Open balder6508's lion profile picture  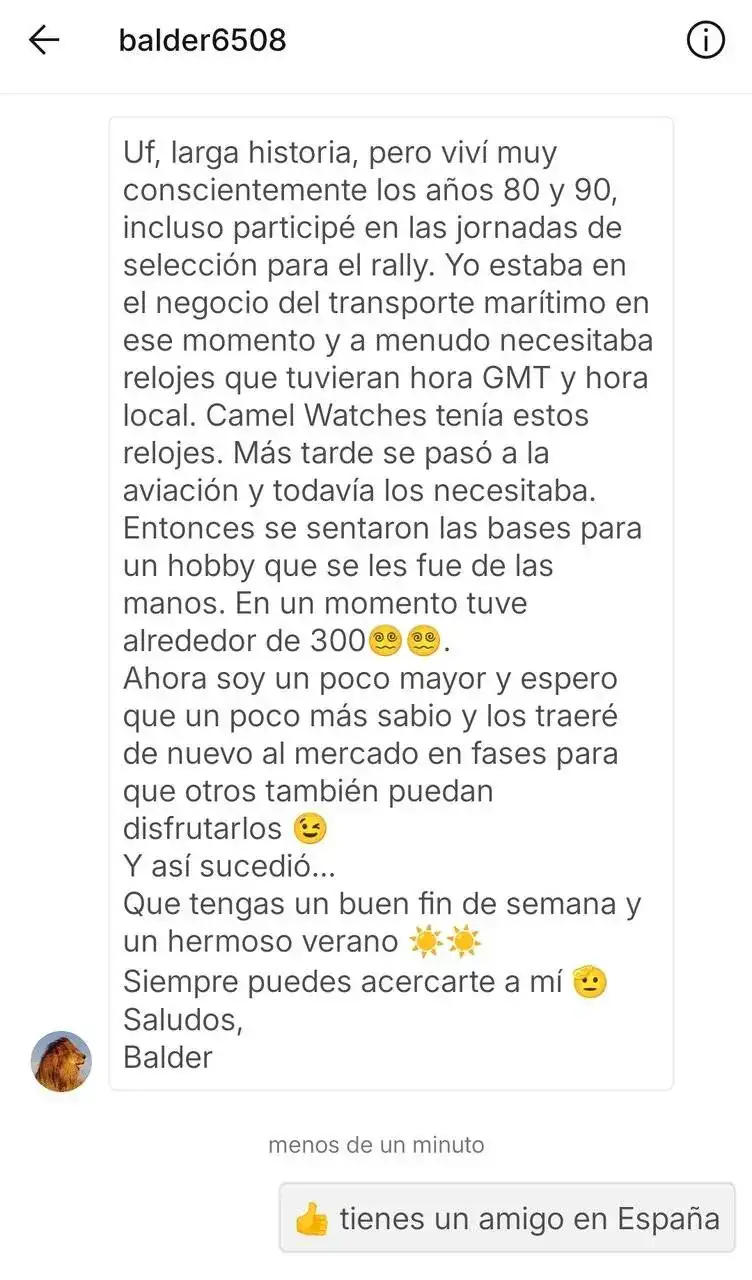(x=61, y=1061)
